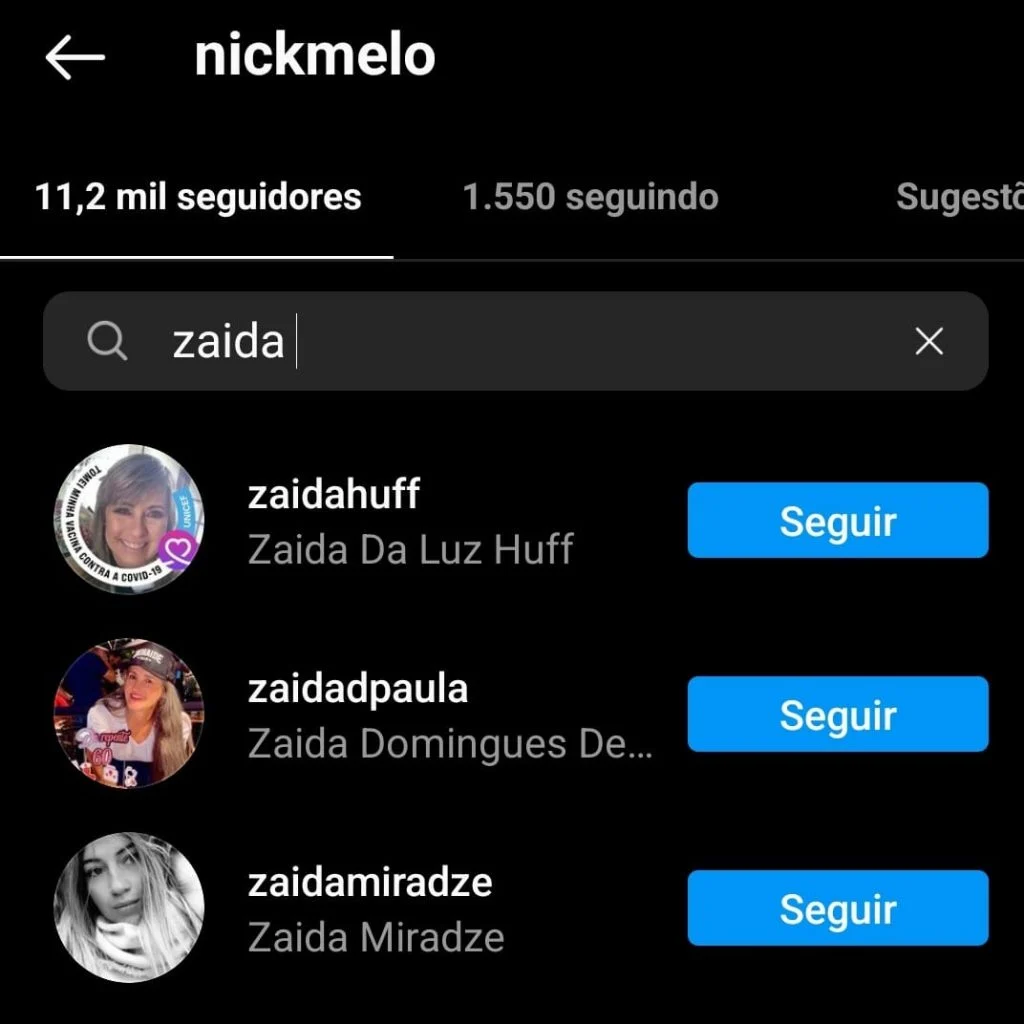The width and height of the screenshot is (1024, 1024).
Task: Go back using the arrow icon
Action: point(75,58)
